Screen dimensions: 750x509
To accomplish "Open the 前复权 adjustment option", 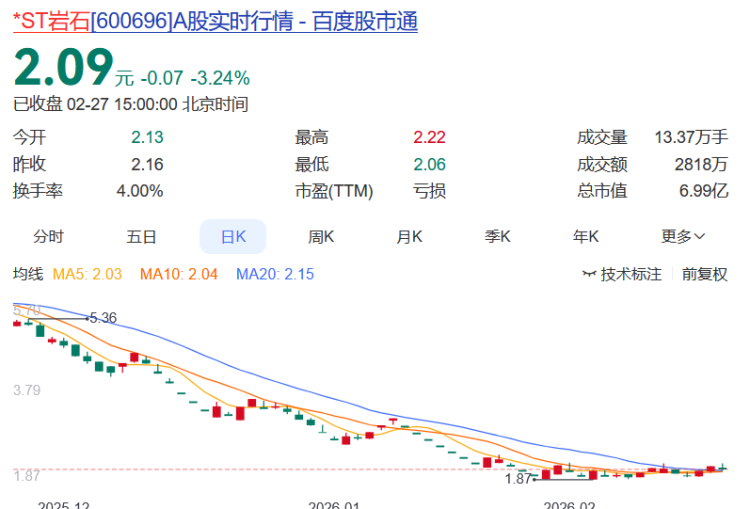I will coord(705,274).
